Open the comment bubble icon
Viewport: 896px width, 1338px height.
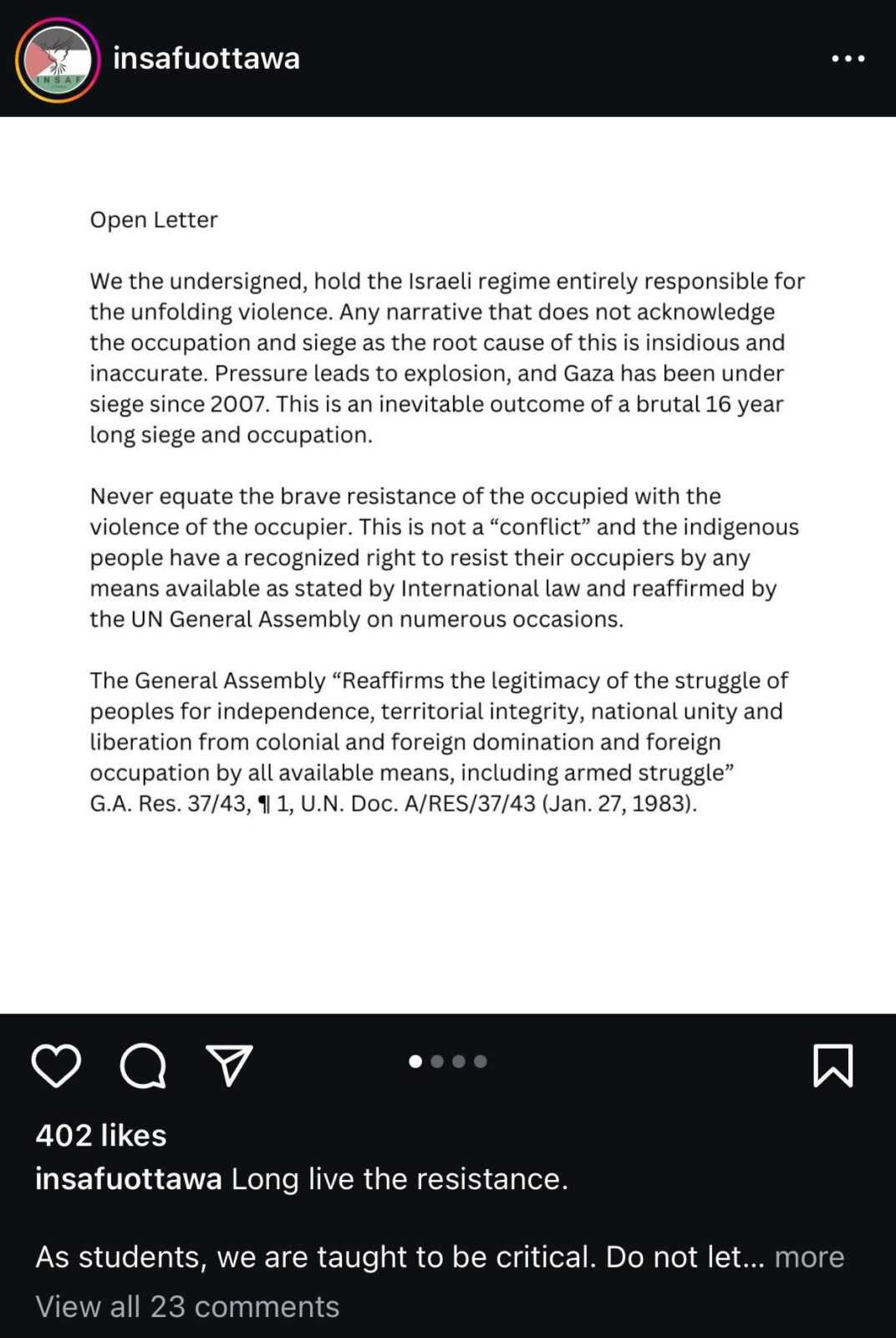coord(143,1065)
